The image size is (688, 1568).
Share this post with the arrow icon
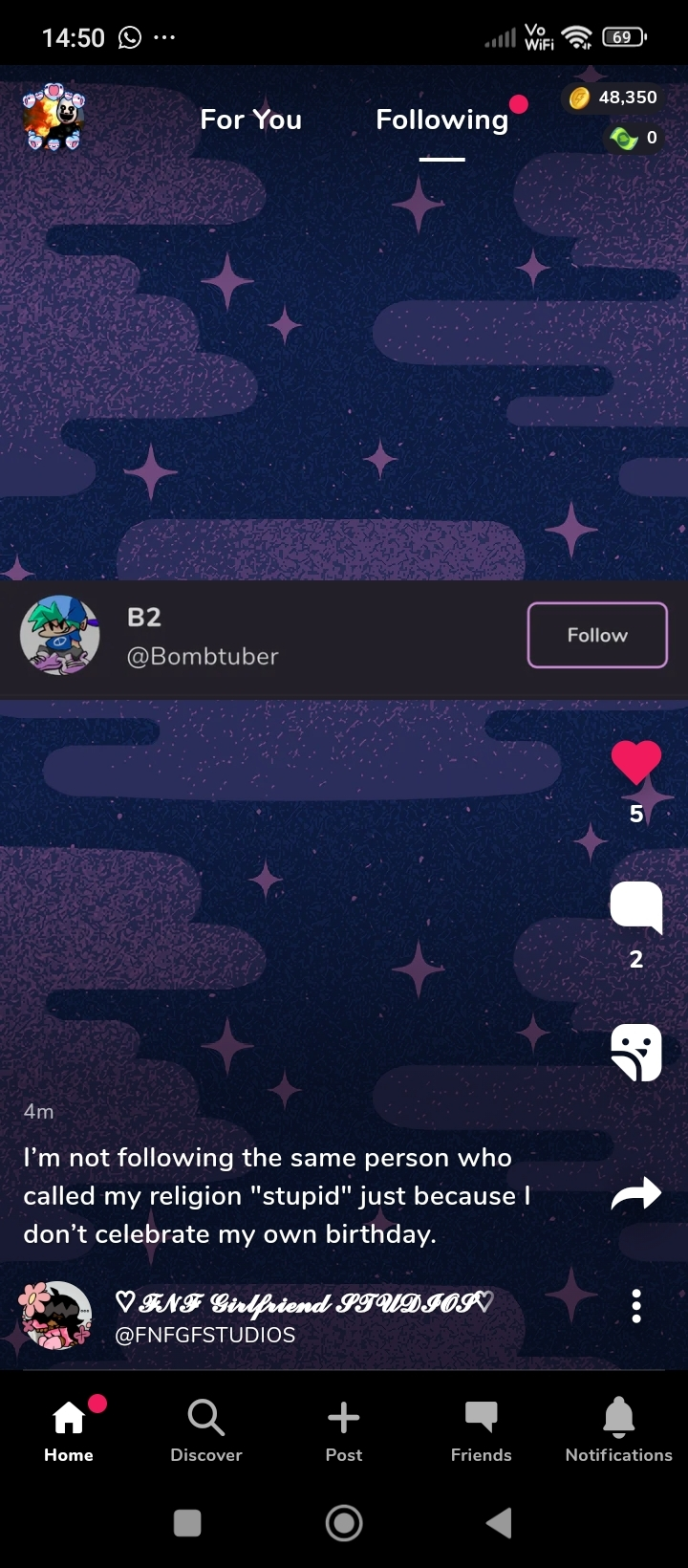pos(636,1193)
